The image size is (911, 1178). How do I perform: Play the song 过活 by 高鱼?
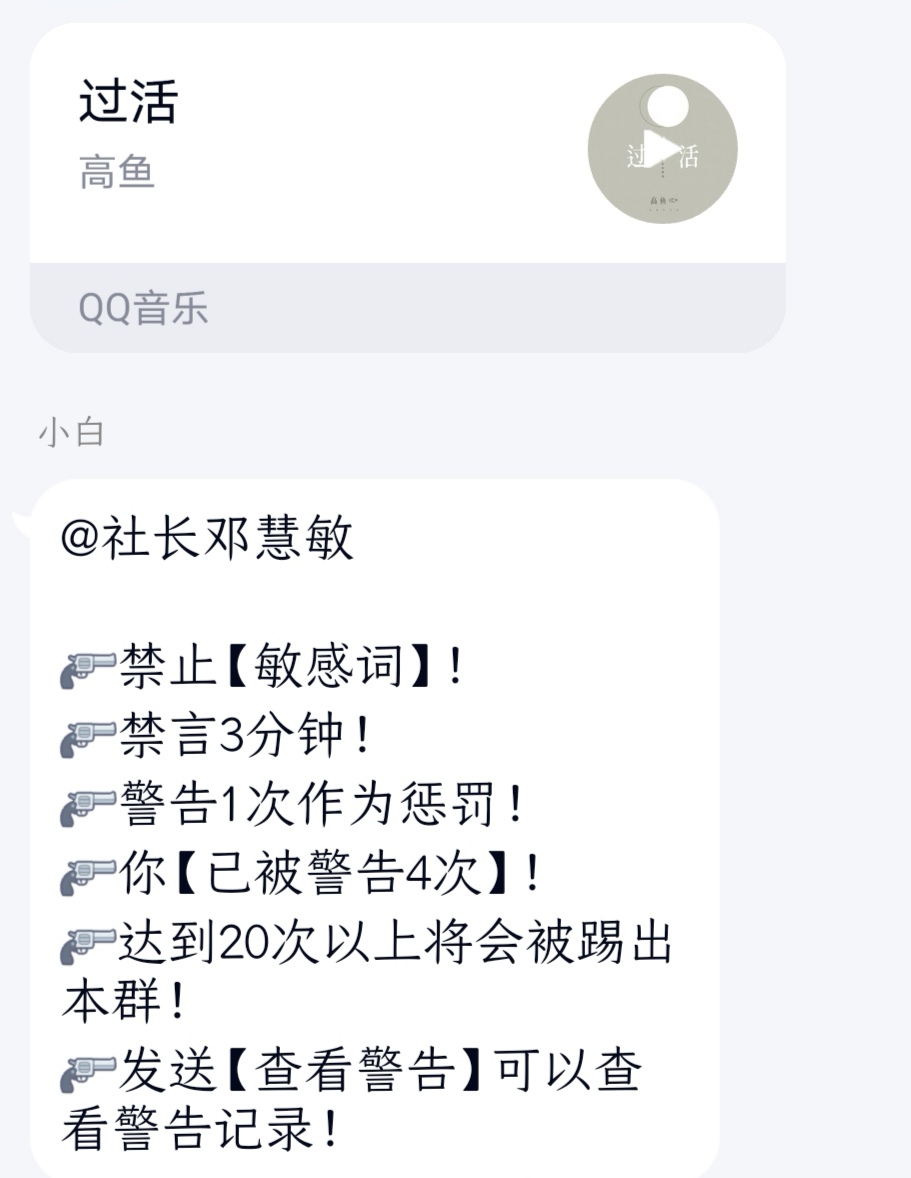click(661, 148)
